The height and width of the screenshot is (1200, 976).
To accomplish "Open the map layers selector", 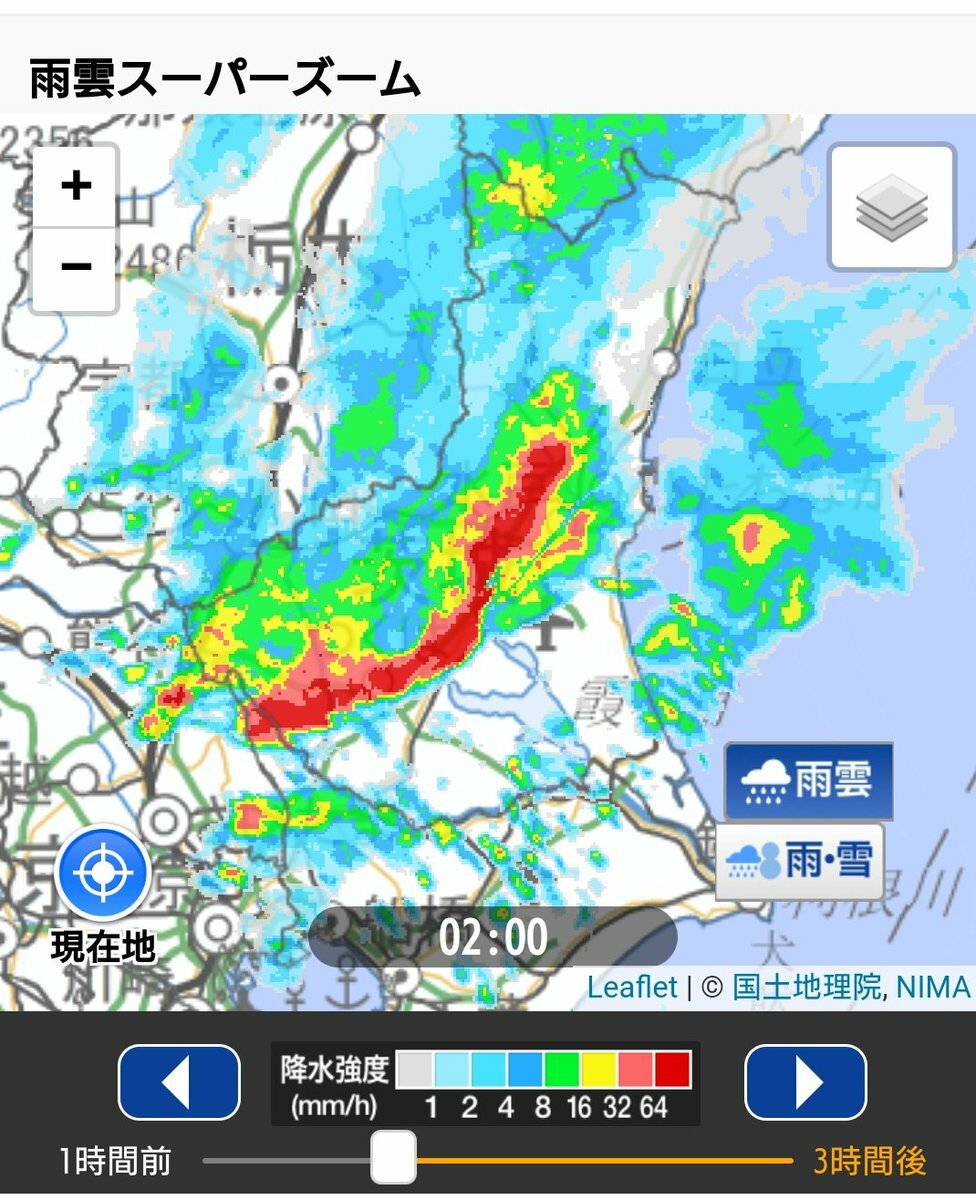I will pos(891,207).
